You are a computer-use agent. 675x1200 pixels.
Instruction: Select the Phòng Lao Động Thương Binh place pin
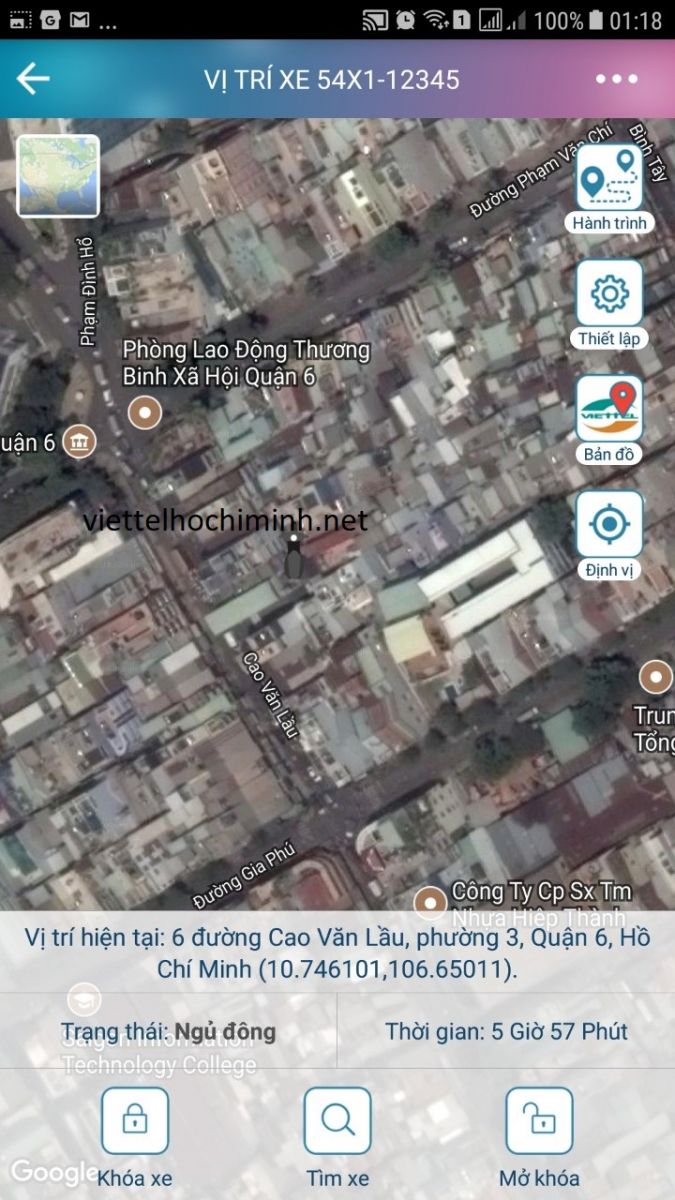point(147,411)
